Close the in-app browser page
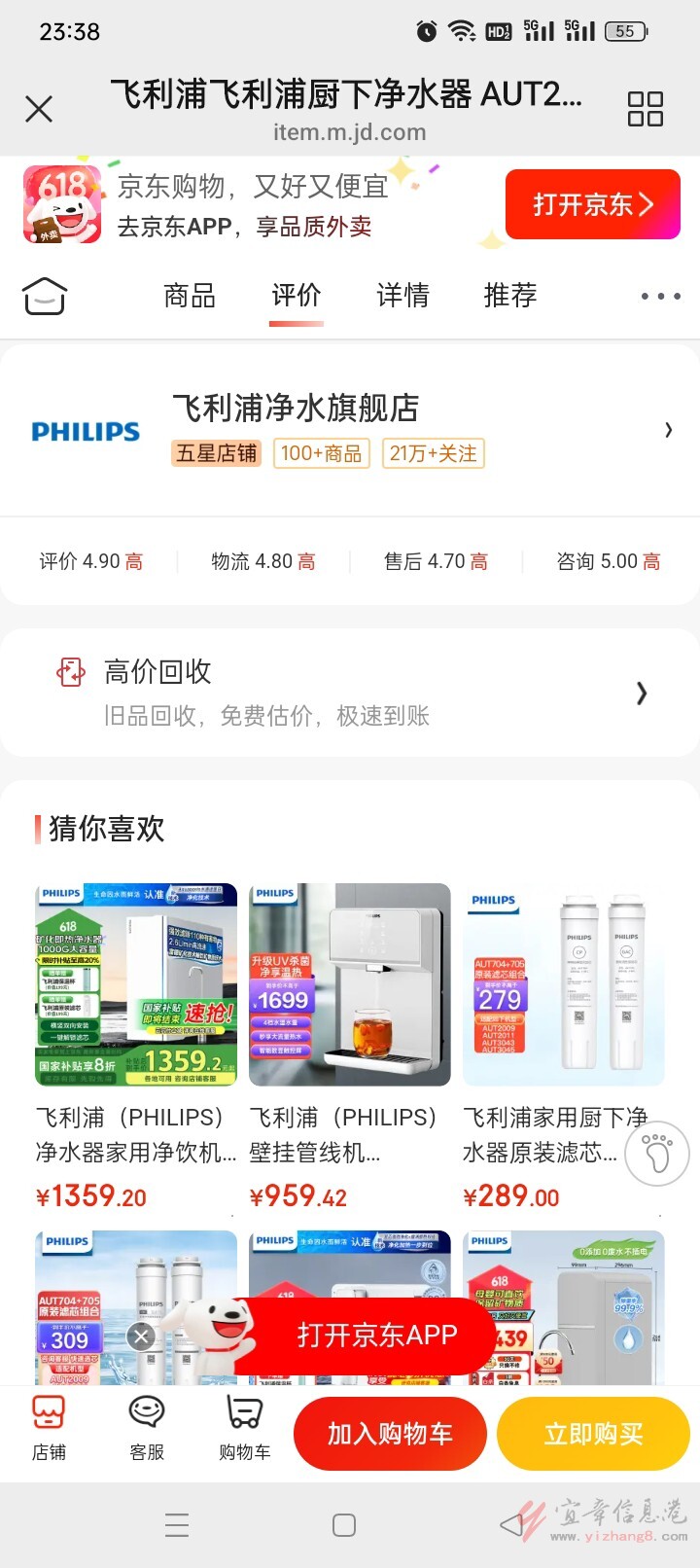Image resolution: width=700 pixels, height=1568 pixels. pos(39,109)
